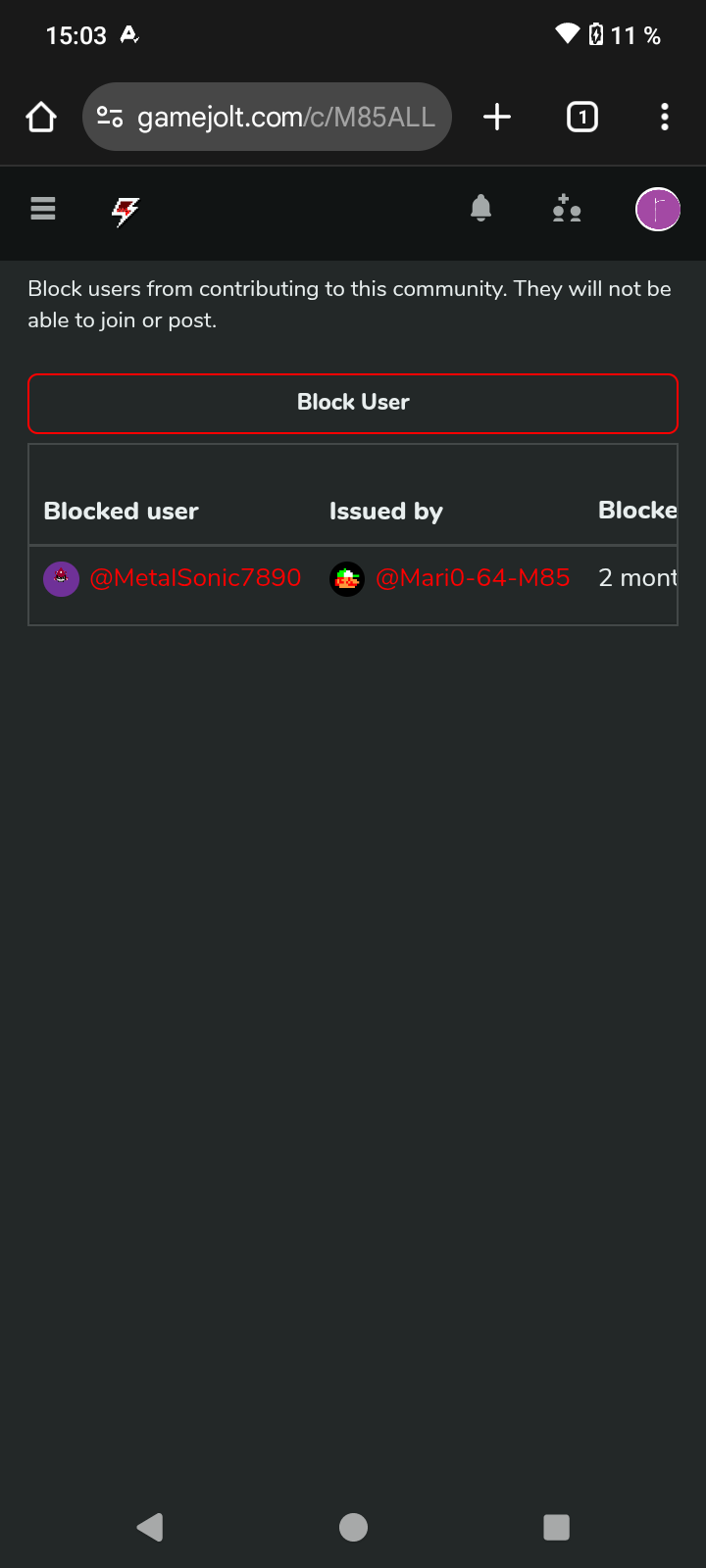Open the hamburger menu
Screen dimensions: 706x1568
(x=43, y=209)
